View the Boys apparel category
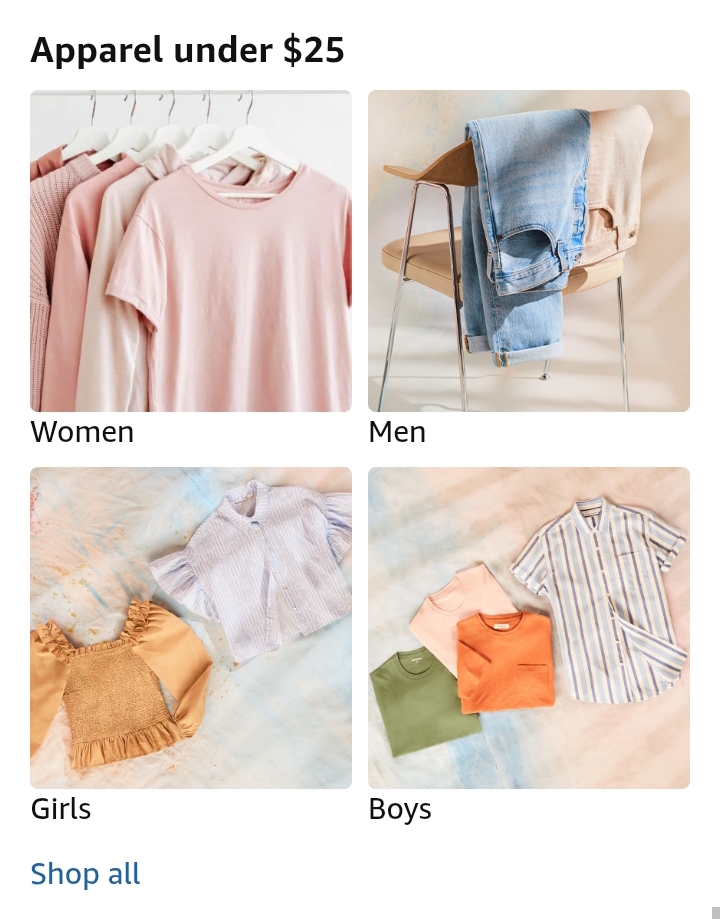The height and width of the screenshot is (919, 720). [528, 628]
